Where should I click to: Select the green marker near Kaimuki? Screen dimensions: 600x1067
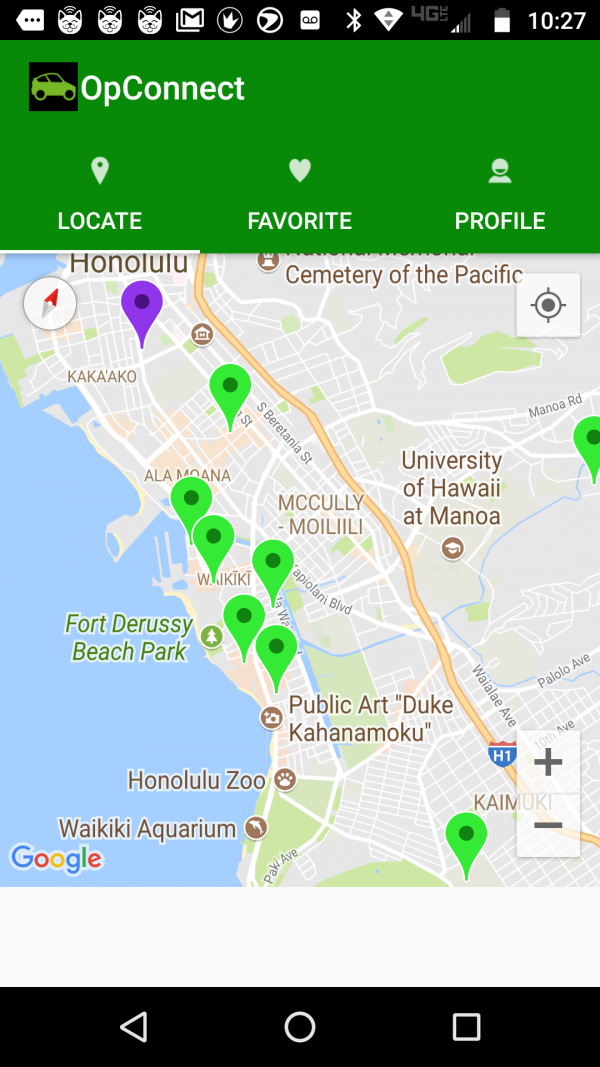[466, 838]
